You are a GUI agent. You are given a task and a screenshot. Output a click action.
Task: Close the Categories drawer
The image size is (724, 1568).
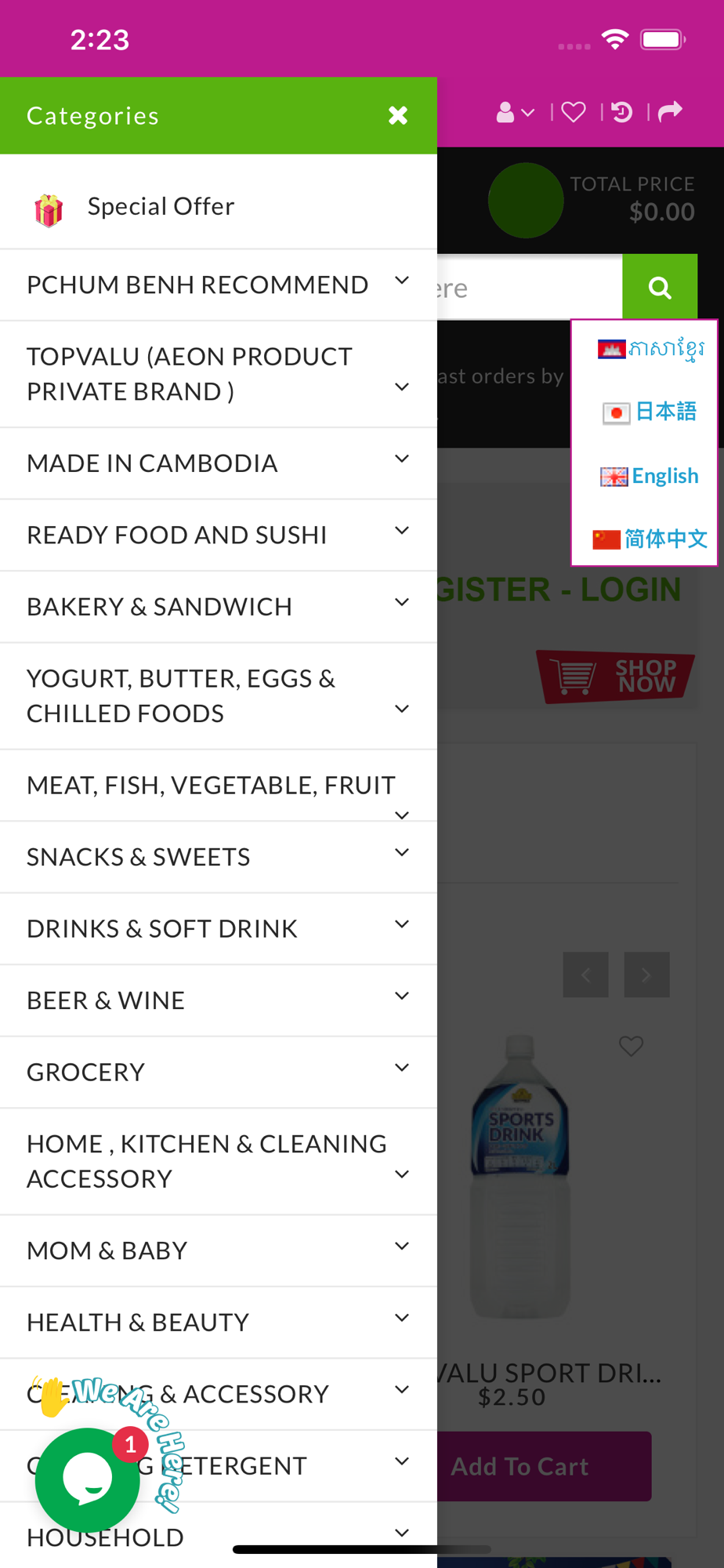pyautogui.click(x=398, y=115)
